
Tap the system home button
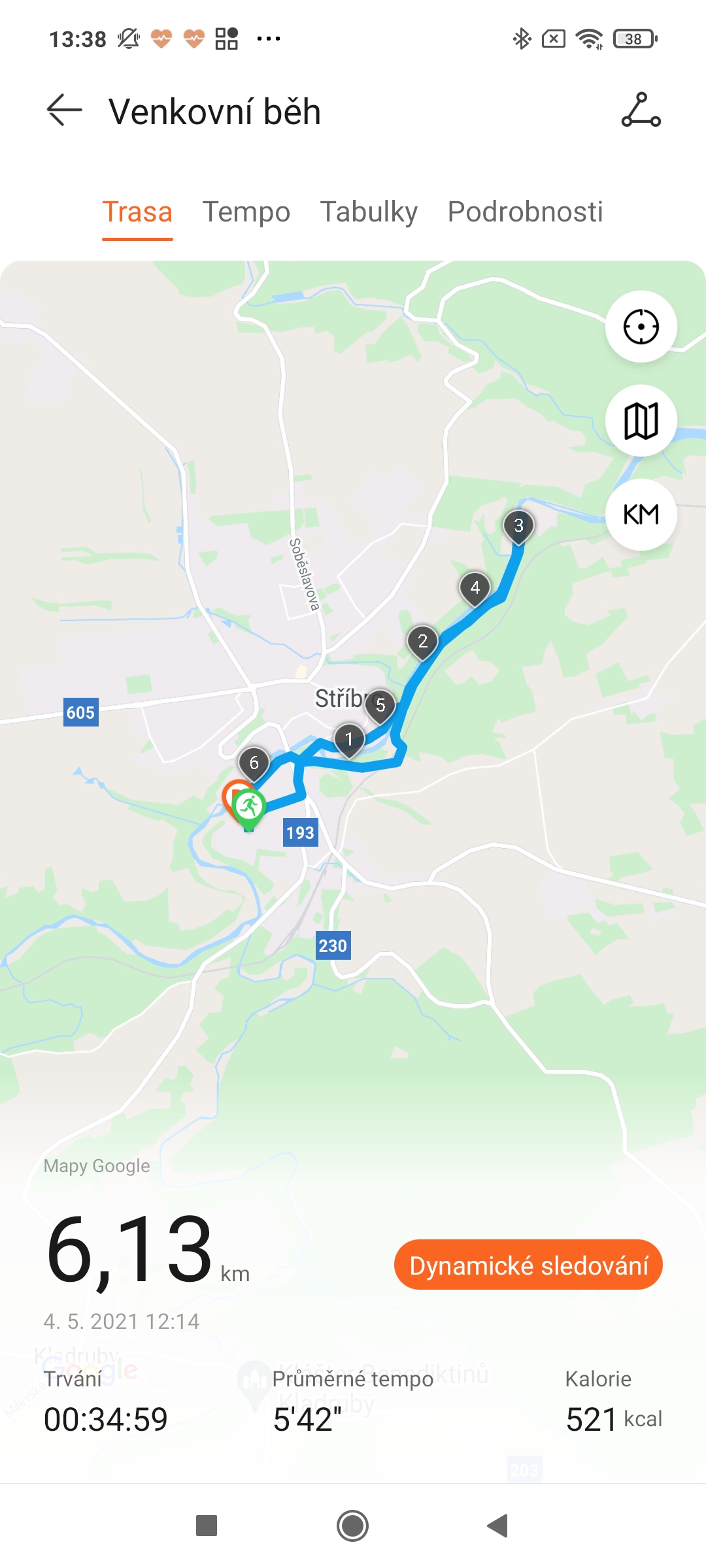point(353,1526)
